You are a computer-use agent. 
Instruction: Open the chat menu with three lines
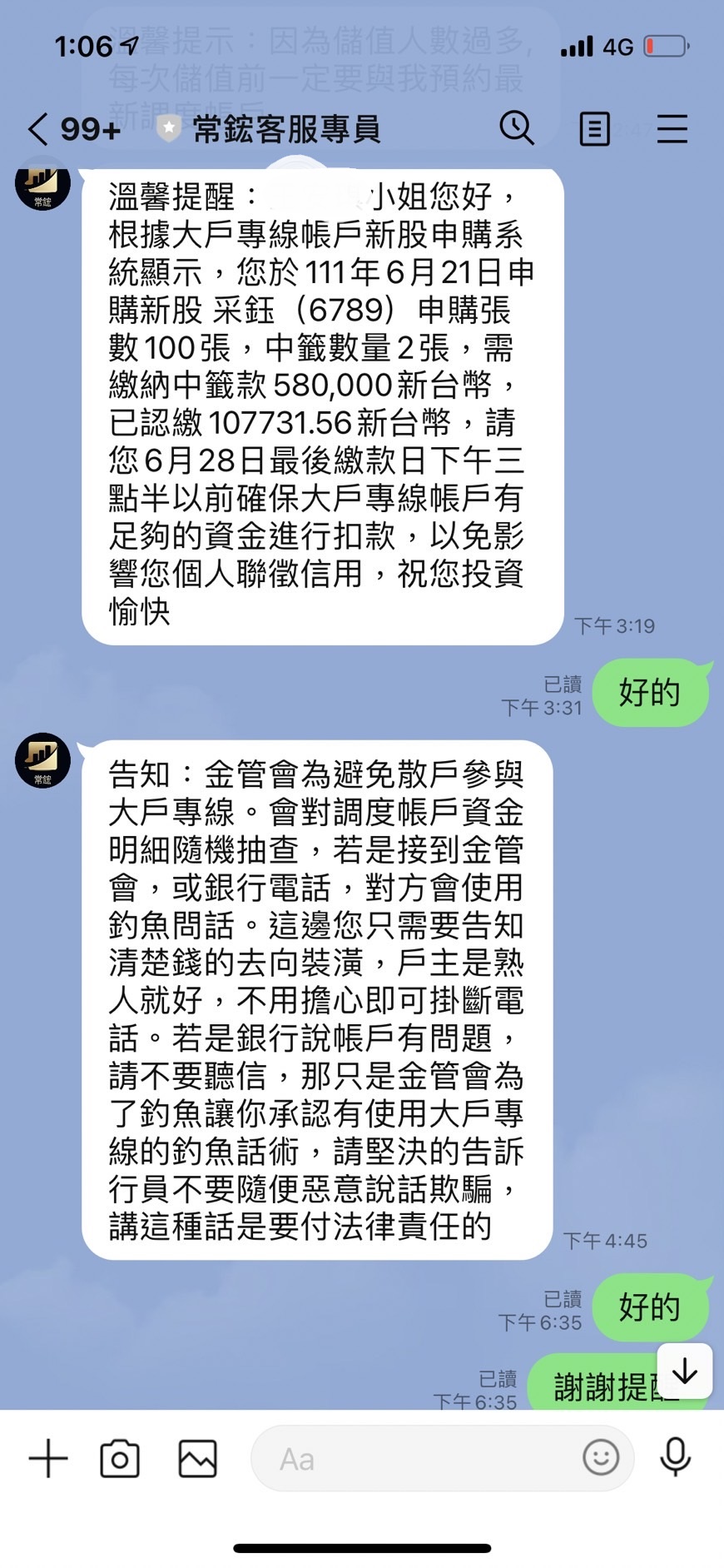[x=672, y=129]
